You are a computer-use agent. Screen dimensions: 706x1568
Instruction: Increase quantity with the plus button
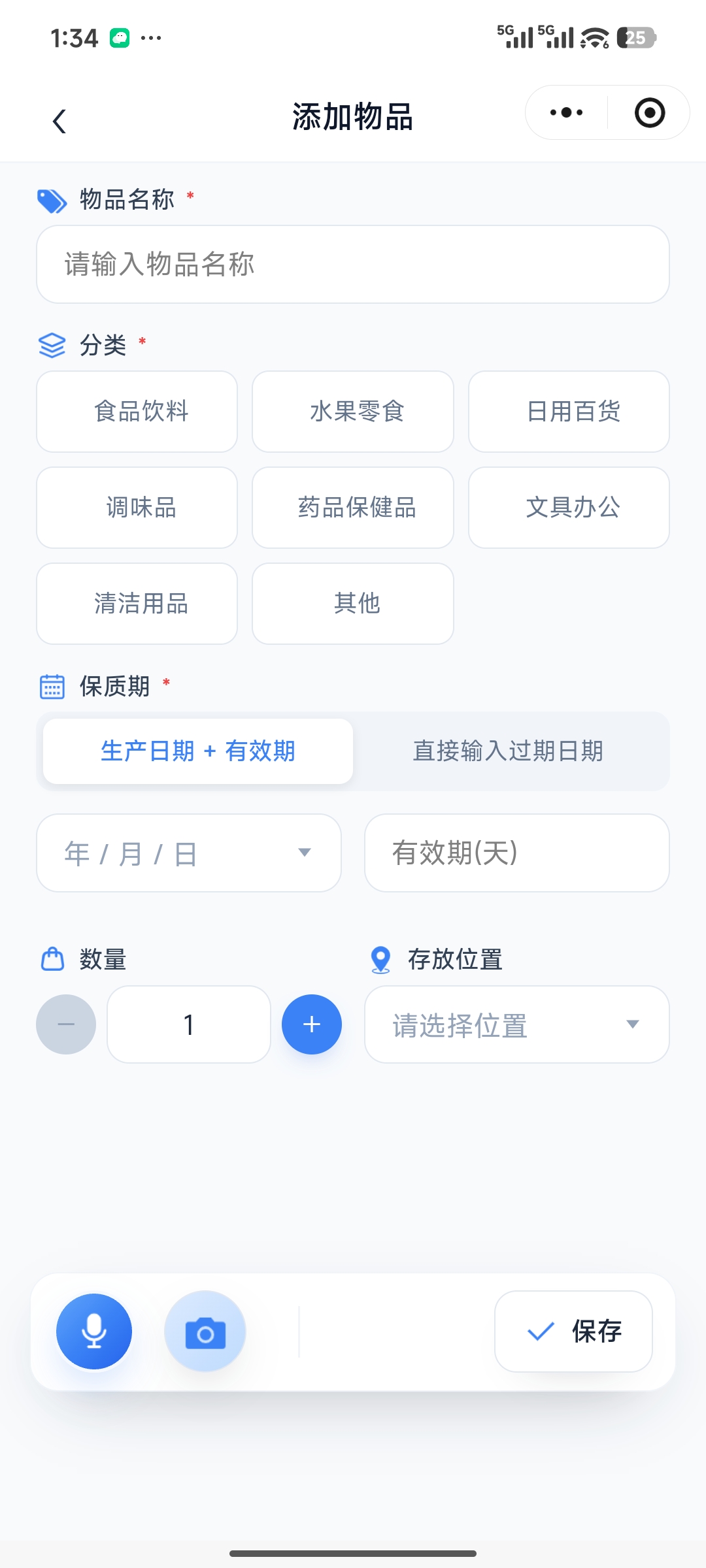[311, 1024]
